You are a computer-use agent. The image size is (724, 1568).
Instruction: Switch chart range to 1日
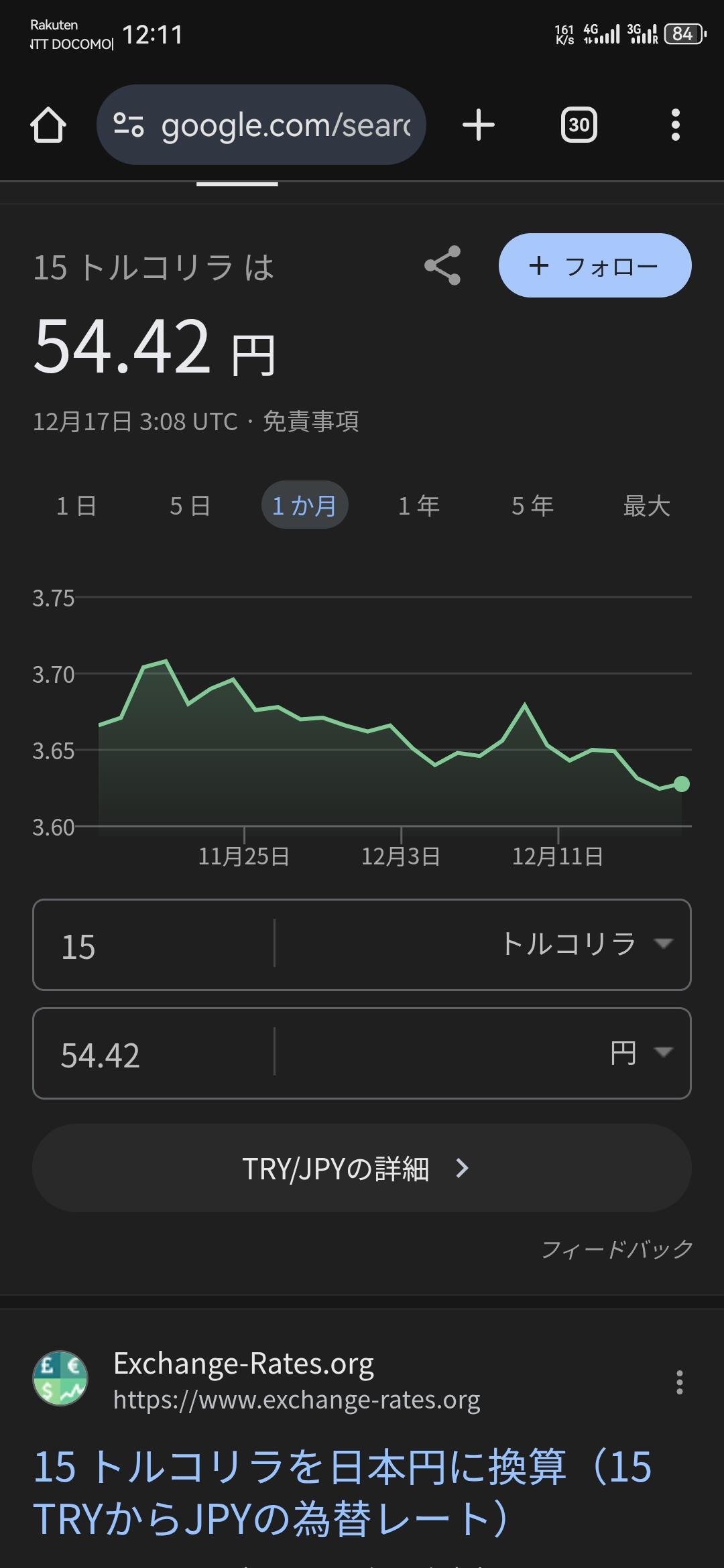76,505
